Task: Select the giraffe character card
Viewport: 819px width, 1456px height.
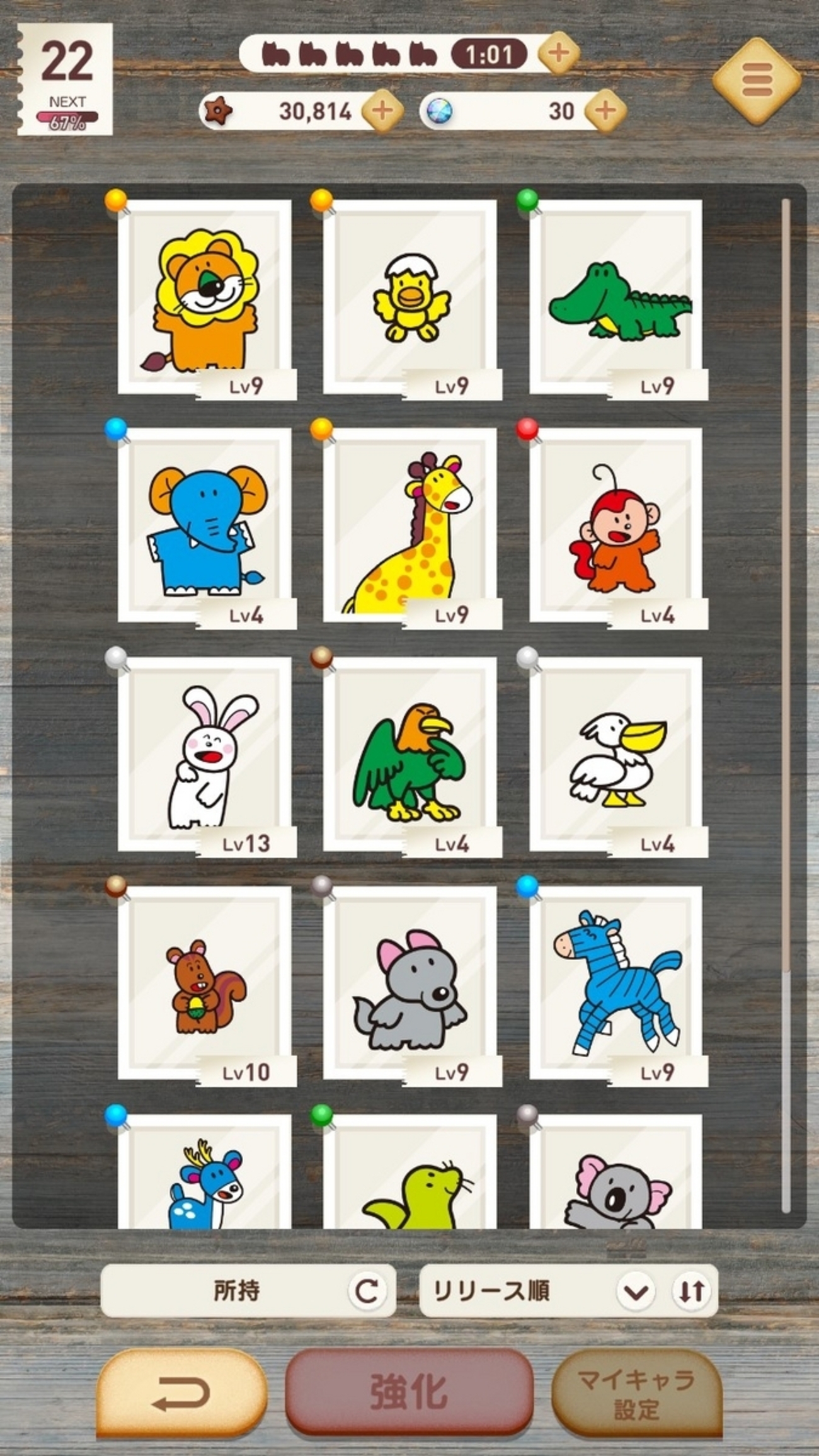Action: [x=410, y=525]
